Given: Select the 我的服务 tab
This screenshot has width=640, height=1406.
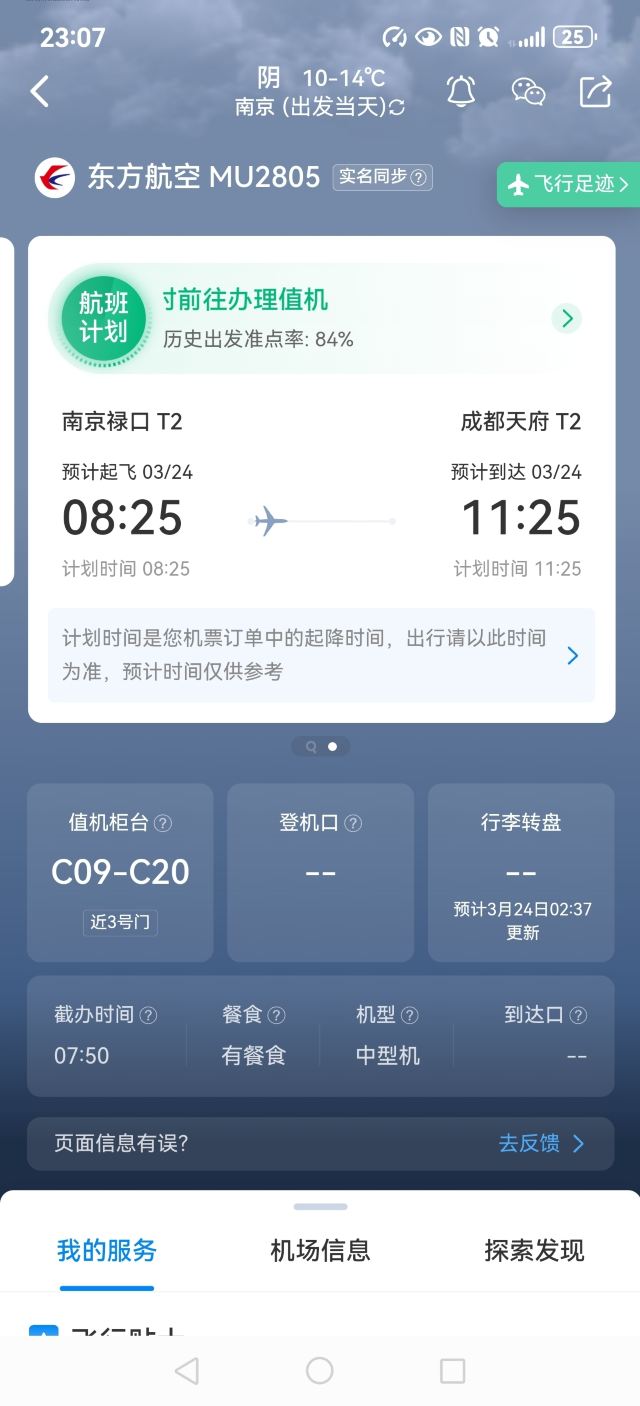Looking at the screenshot, I should 107,1250.
